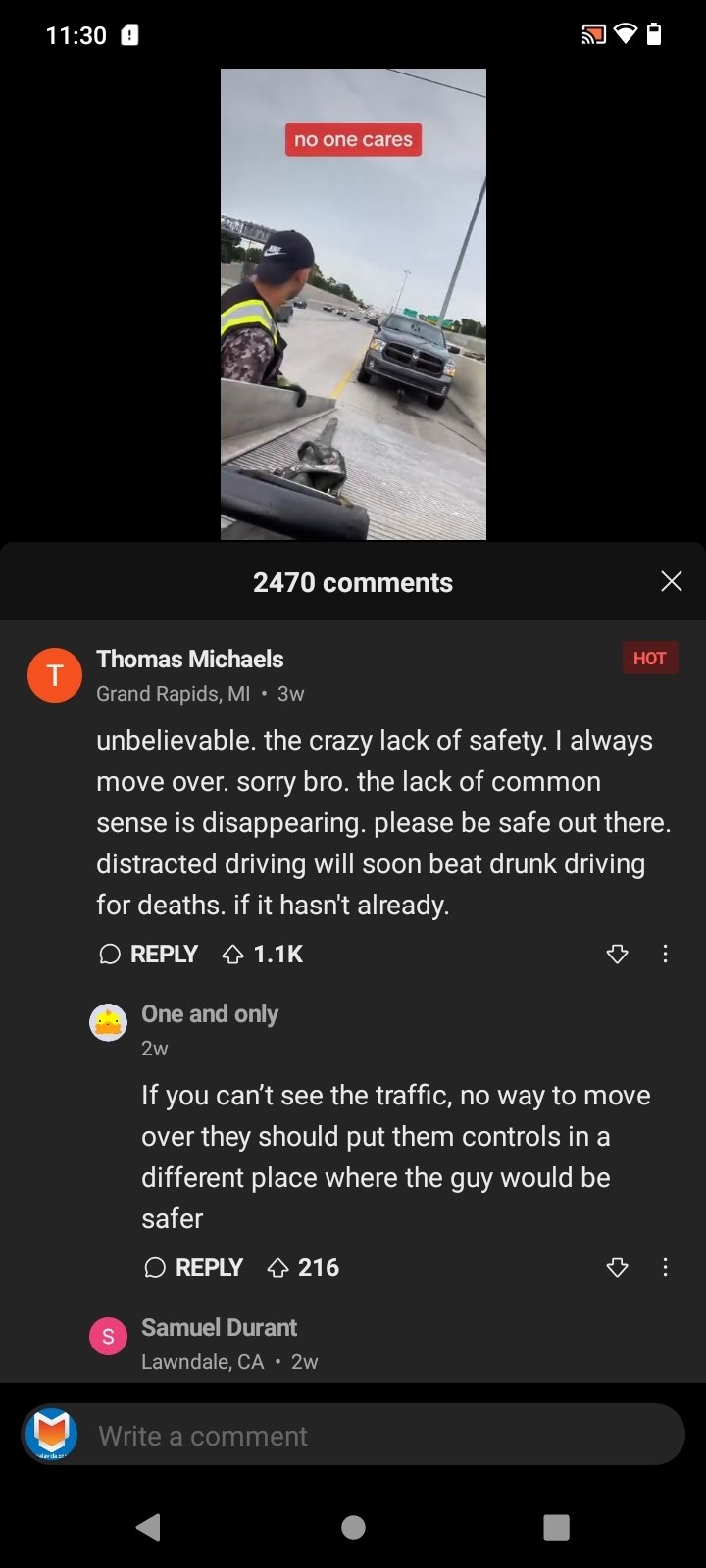Viewport: 706px width, 1568px height.
Task: Tap the video above the comments
Action: click(353, 304)
